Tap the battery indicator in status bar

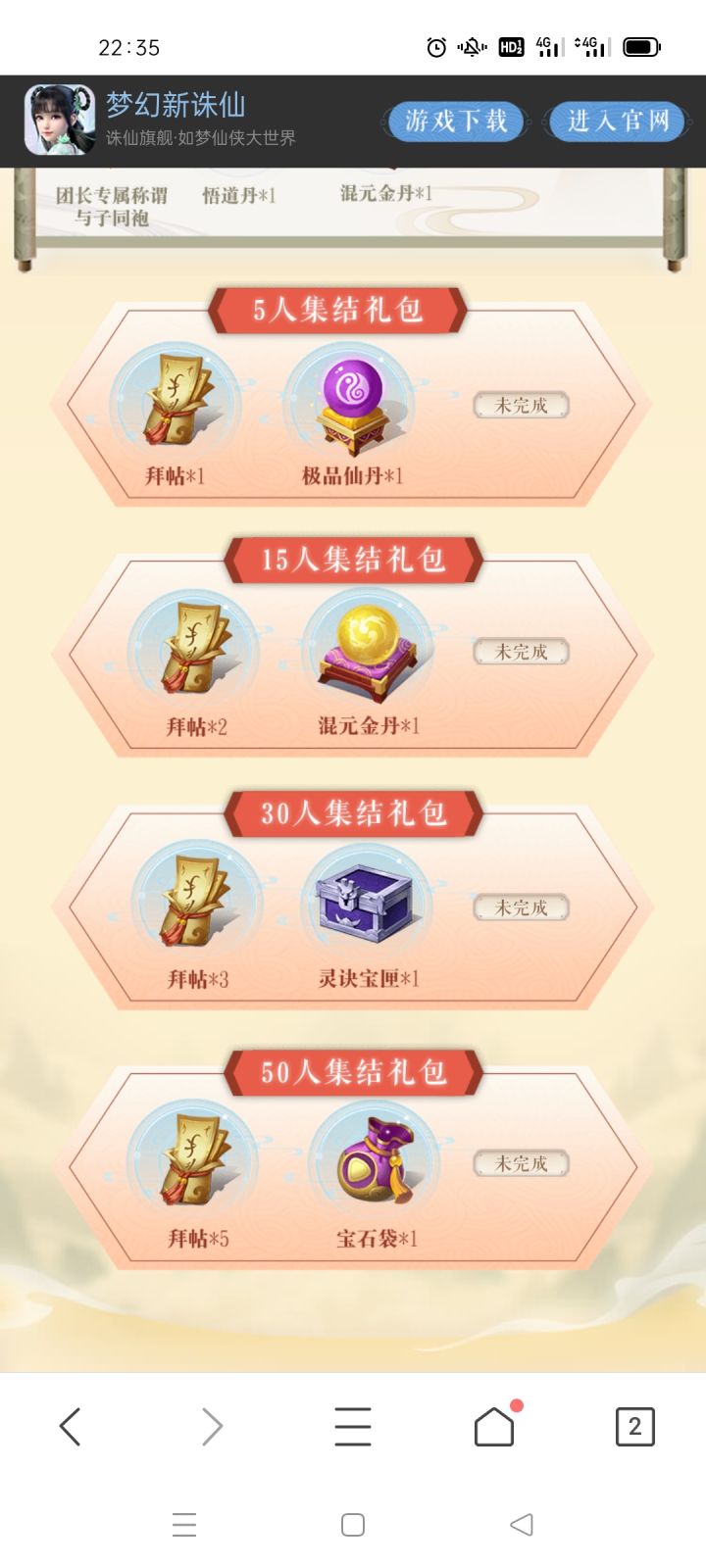coord(642,44)
